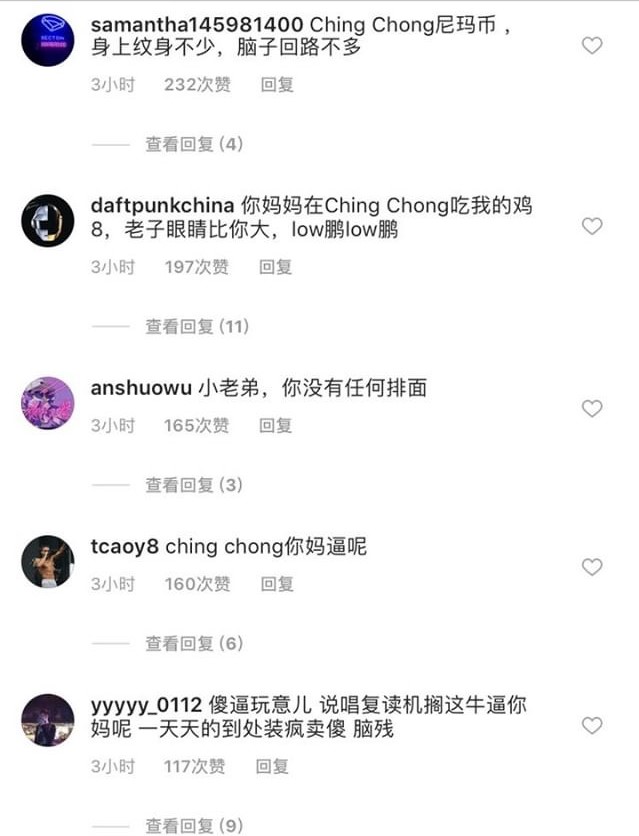Image resolution: width=639 pixels, height=836 pixels.
Task: View the 9 replies under yyyyy_0112
Action: point(194,826)
